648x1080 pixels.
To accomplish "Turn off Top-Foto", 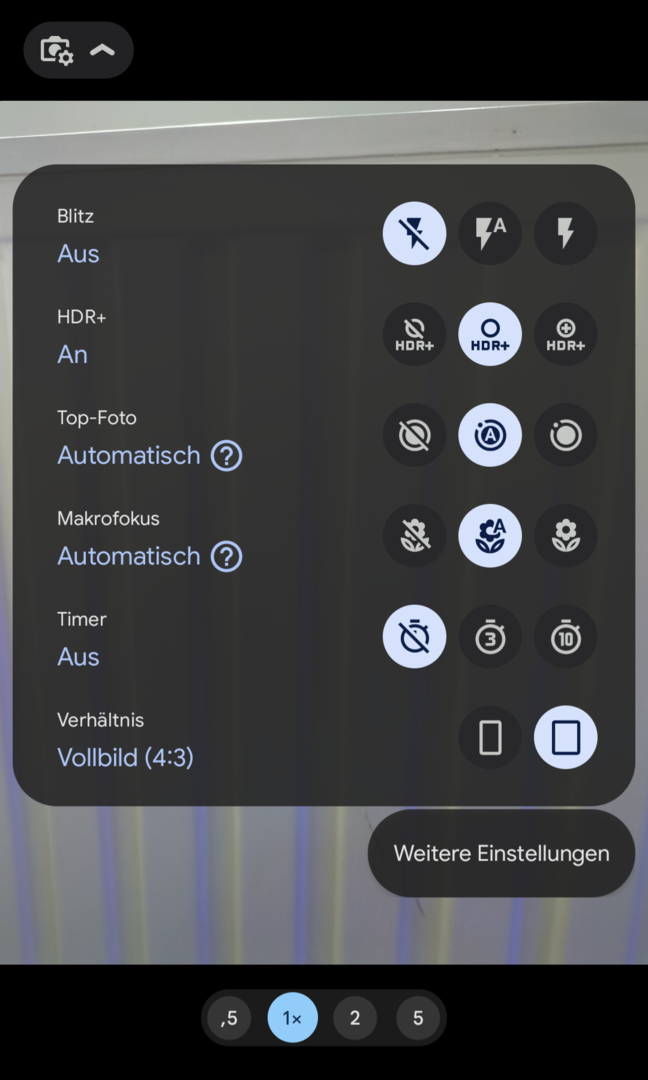I will pyautogui.click(x=414, y=435).
